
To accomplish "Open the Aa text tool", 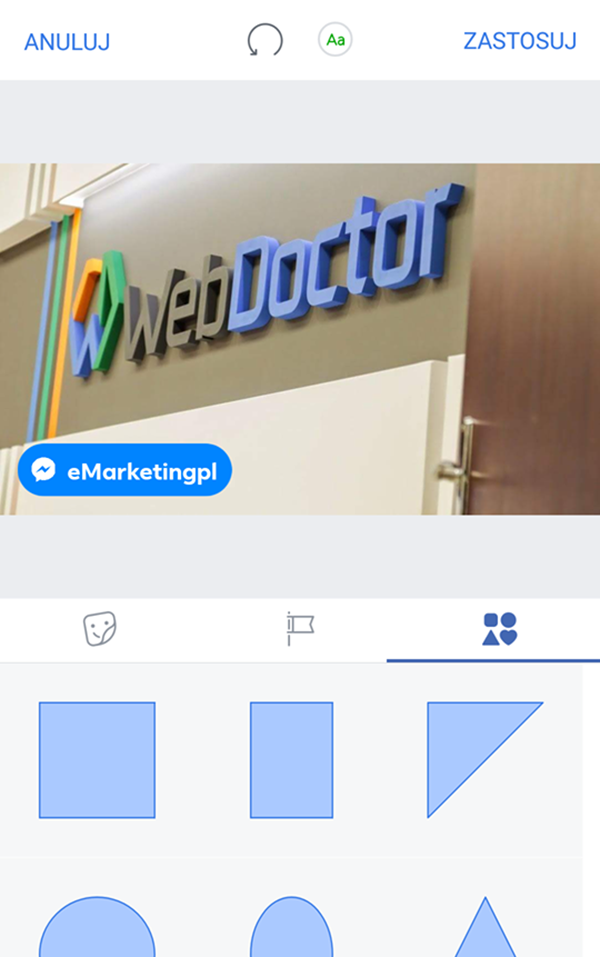I will pyautogui.click(x=335, y=40).
